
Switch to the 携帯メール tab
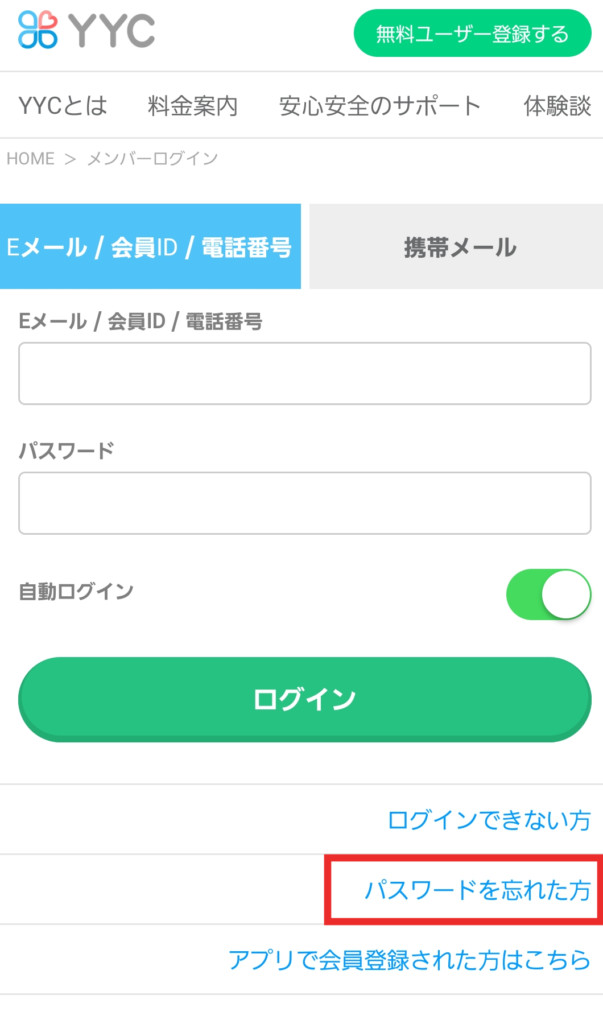click(456, 246)
